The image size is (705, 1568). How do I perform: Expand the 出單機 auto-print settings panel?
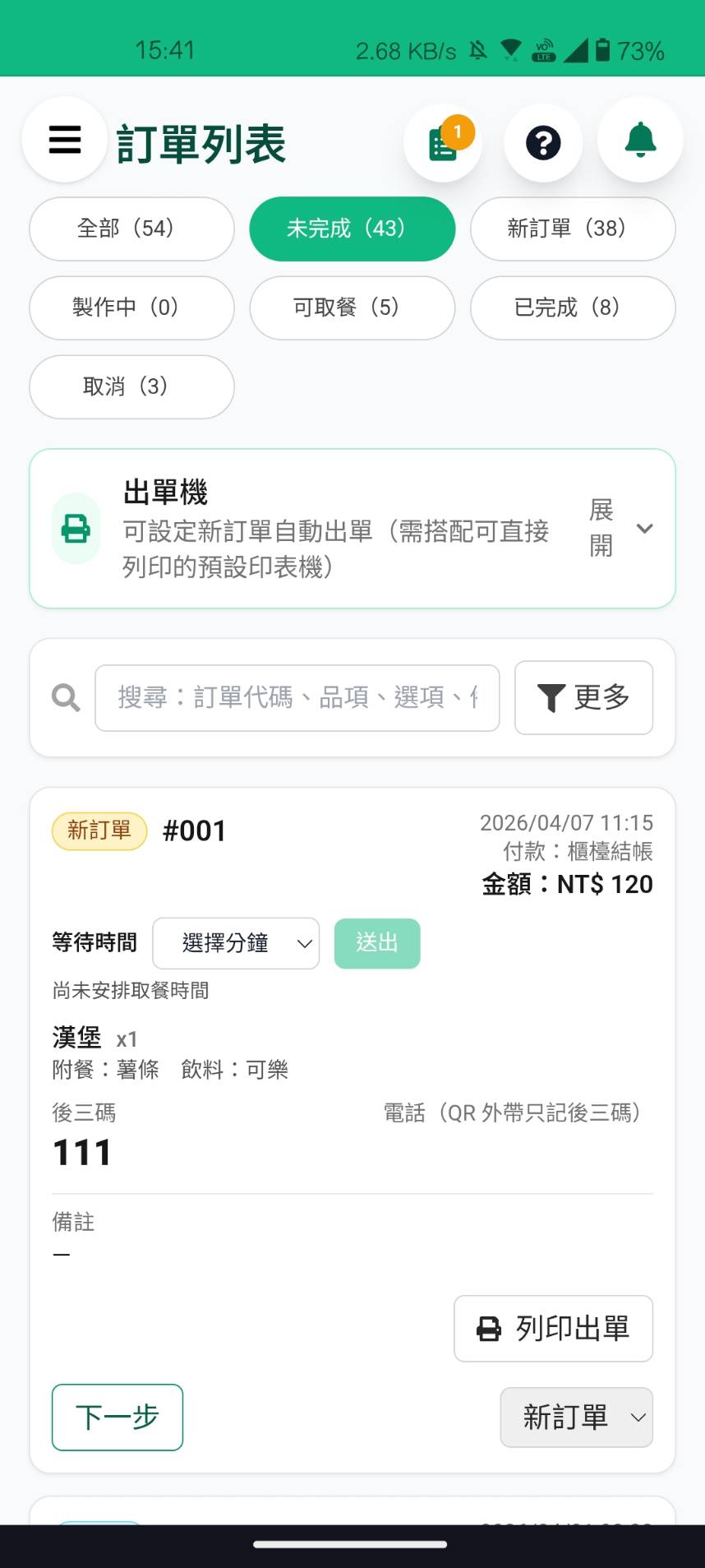tap(644, 529)
